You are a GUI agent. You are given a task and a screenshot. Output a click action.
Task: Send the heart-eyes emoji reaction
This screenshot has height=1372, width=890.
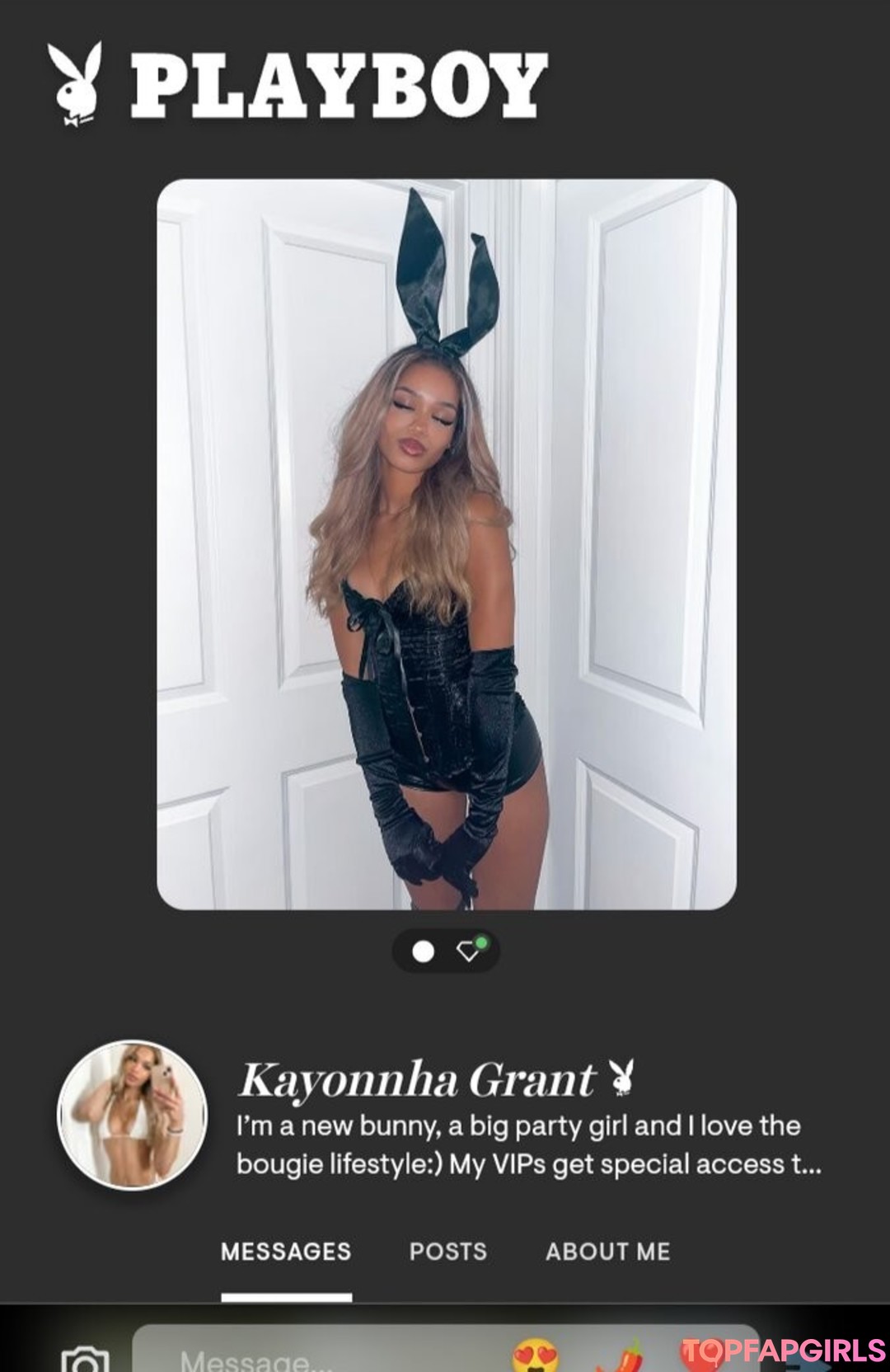(536, 1356)
